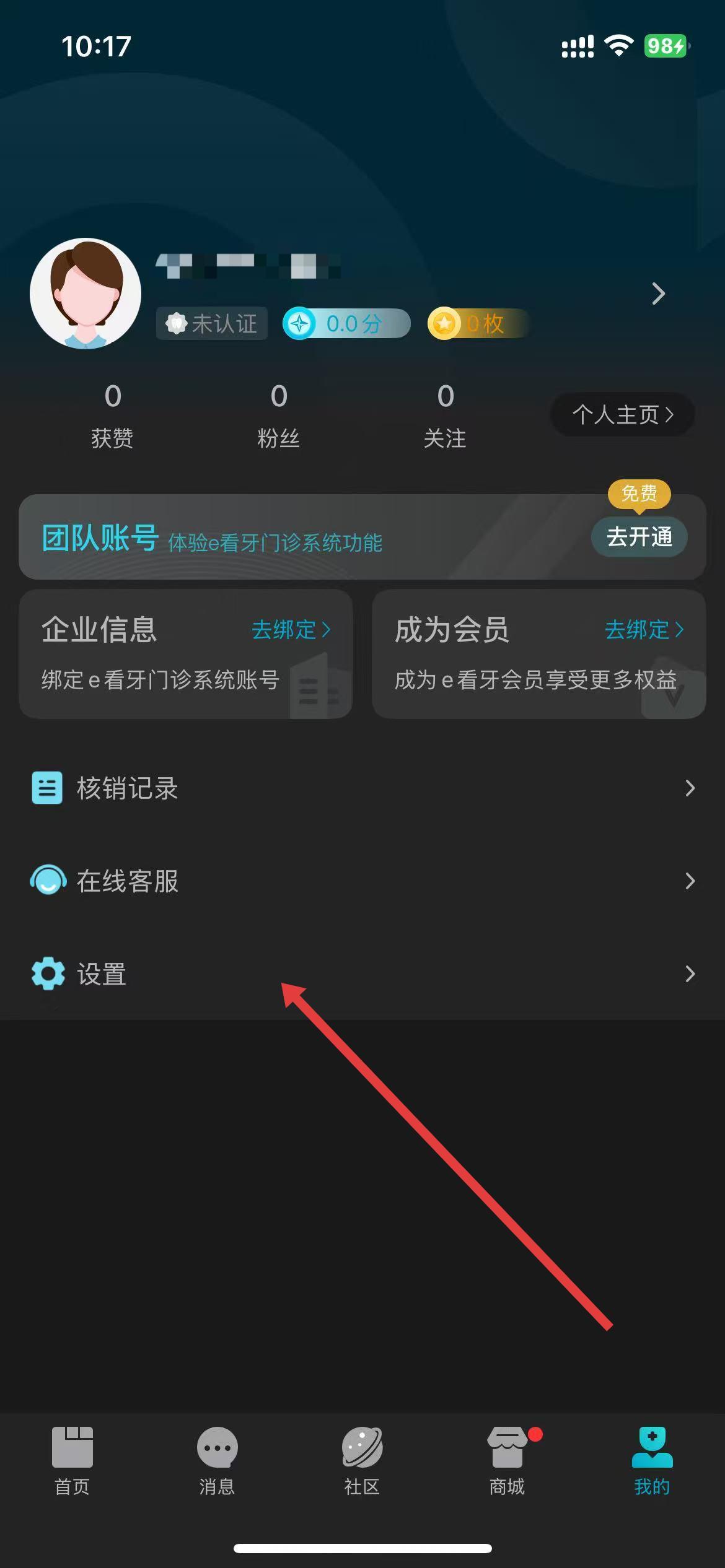
Task: Open 核销记录 records
Action: point(362,788)
